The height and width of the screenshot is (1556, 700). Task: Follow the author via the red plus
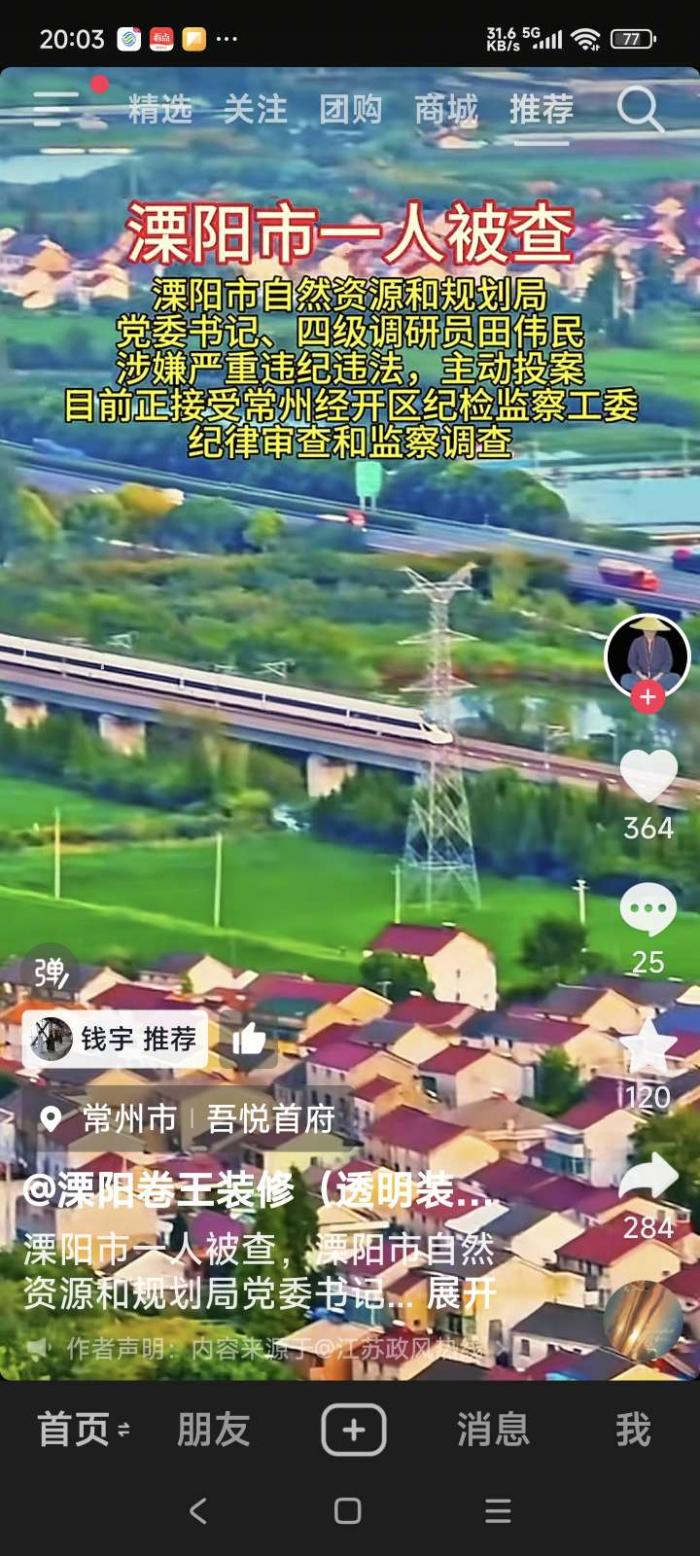(647, 697)
